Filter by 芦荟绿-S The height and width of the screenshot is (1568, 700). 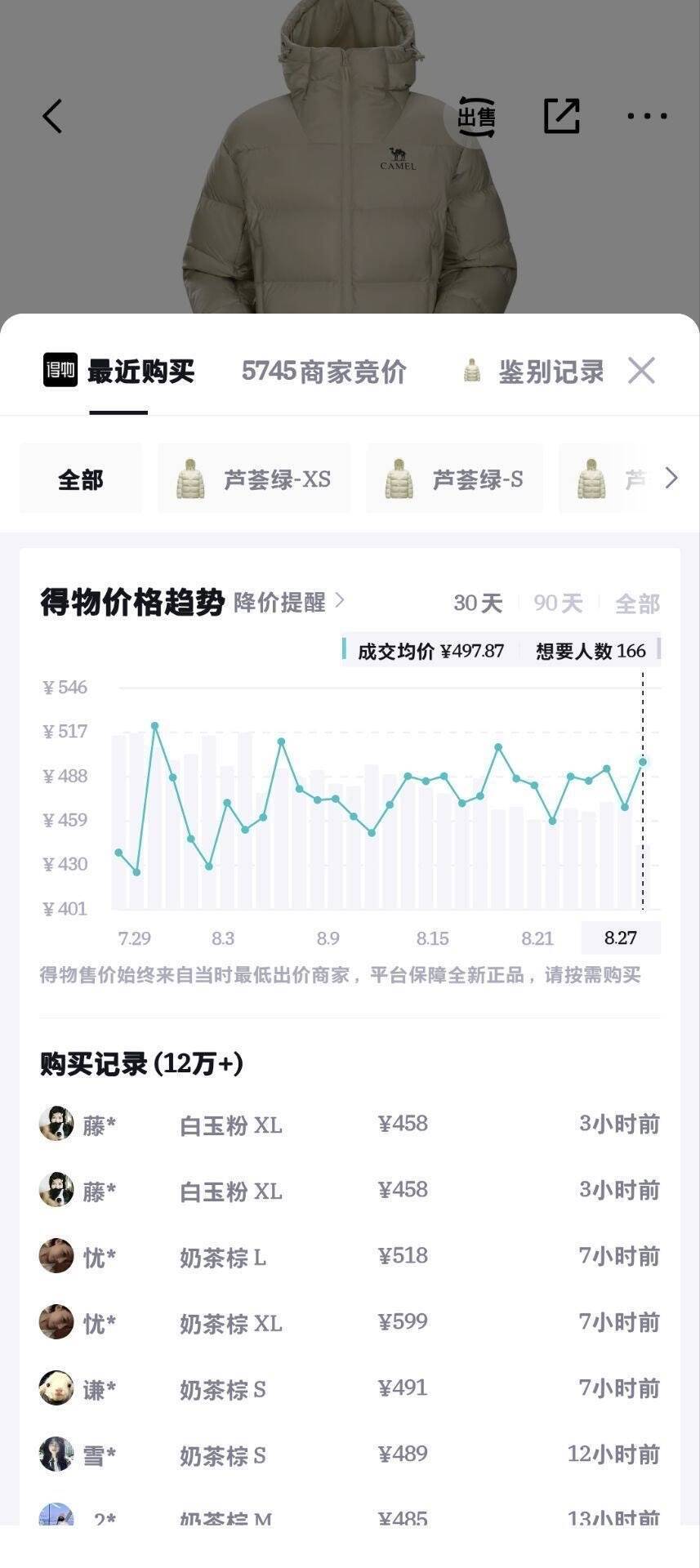pos(454,479)
